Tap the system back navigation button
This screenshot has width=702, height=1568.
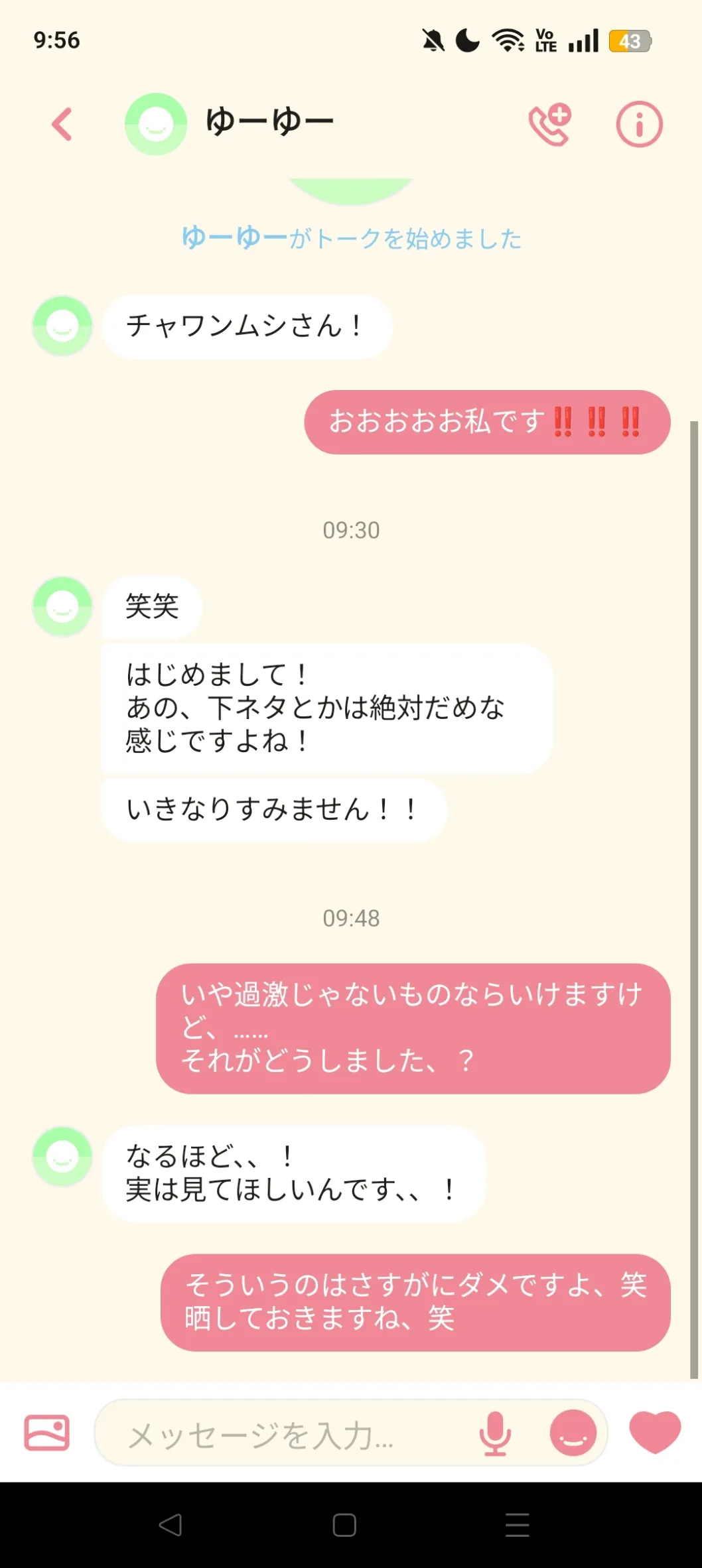[x=171, y=1525]
